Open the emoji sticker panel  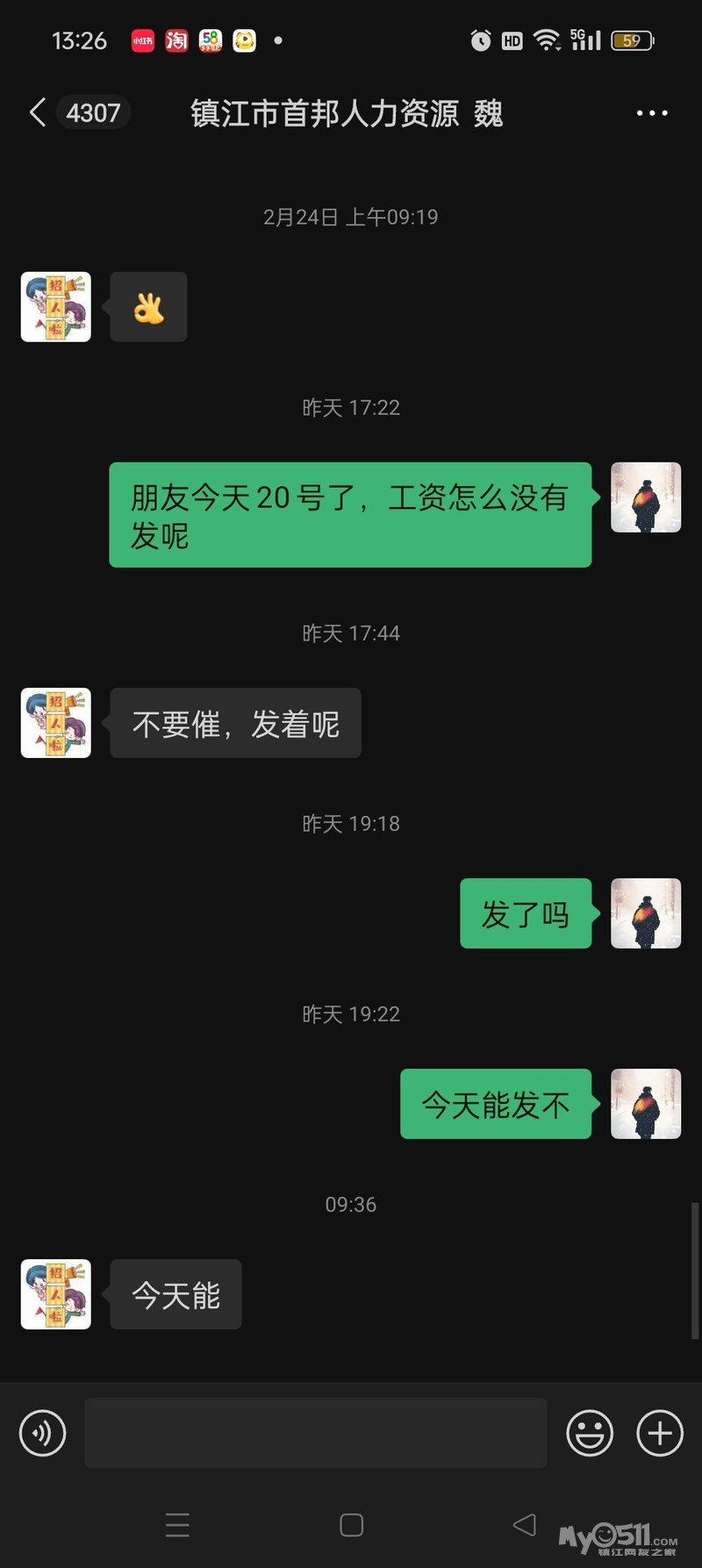click(x=590, y=1433)
